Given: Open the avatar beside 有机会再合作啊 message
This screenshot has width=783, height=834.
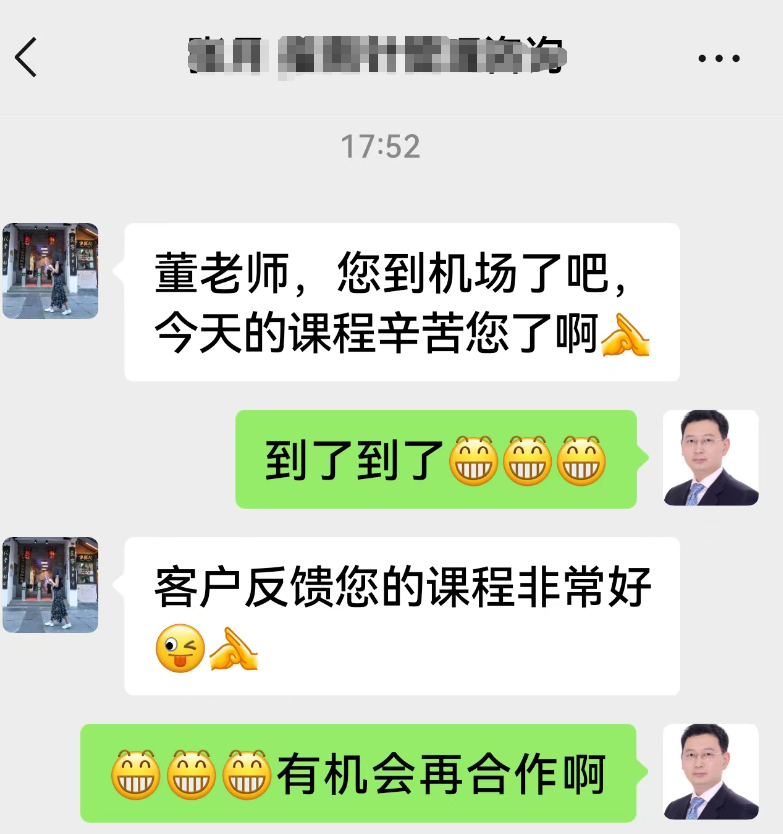Looking at the screenshot, I should pyautogui.click(x=711, y=772).
